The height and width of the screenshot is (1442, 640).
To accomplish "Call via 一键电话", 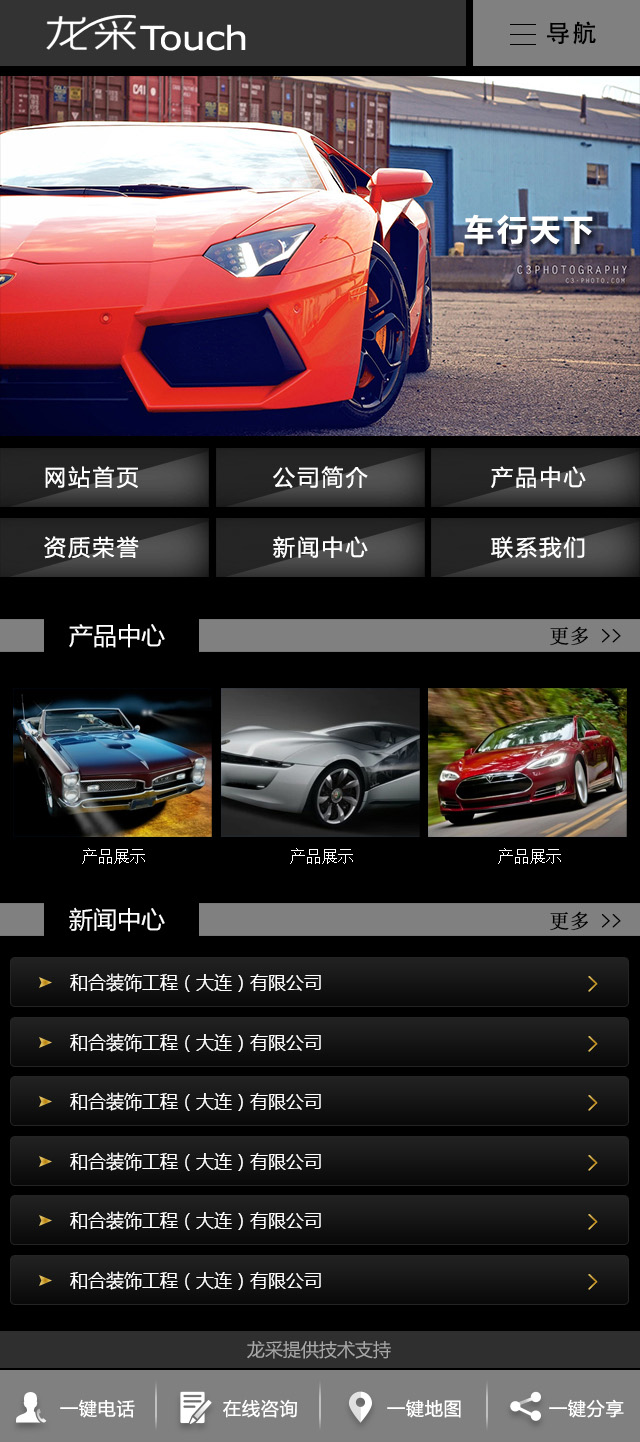I will (78, 1408).
